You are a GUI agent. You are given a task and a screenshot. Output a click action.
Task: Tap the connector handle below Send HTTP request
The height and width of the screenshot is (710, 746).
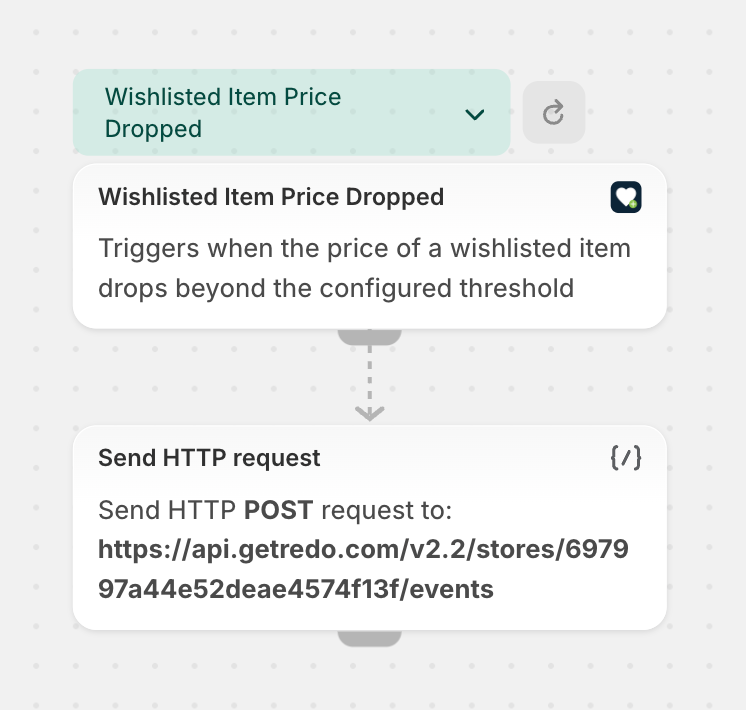369,637
